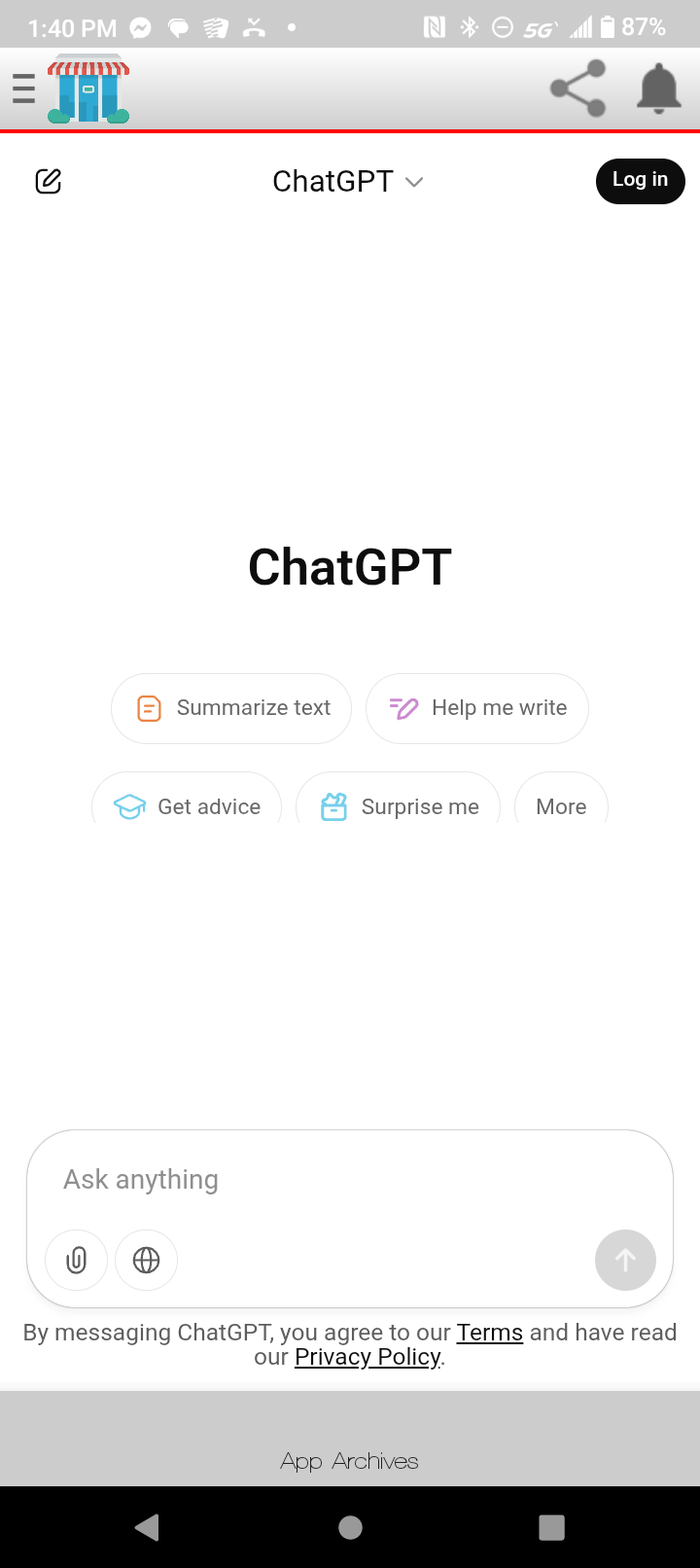
Task: Choose the Help me write chip
Action: pyautogui.click(x=477, y=708)
